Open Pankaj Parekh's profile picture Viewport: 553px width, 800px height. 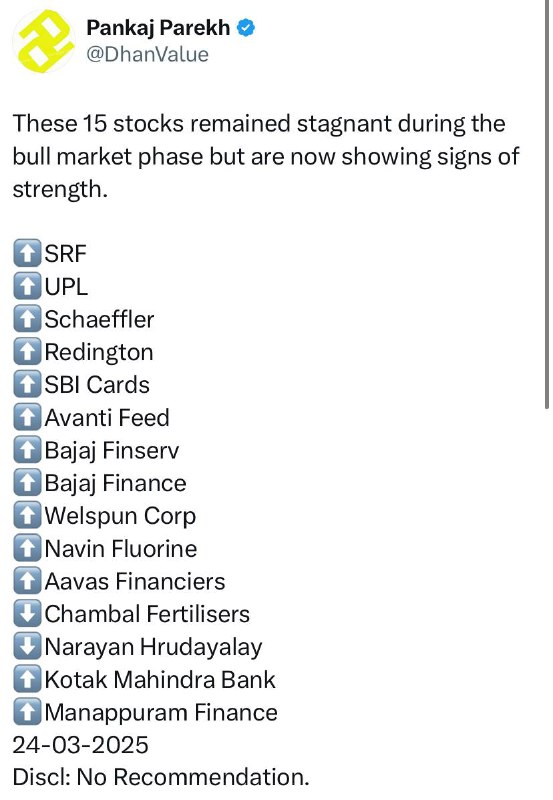pos(43,41)
